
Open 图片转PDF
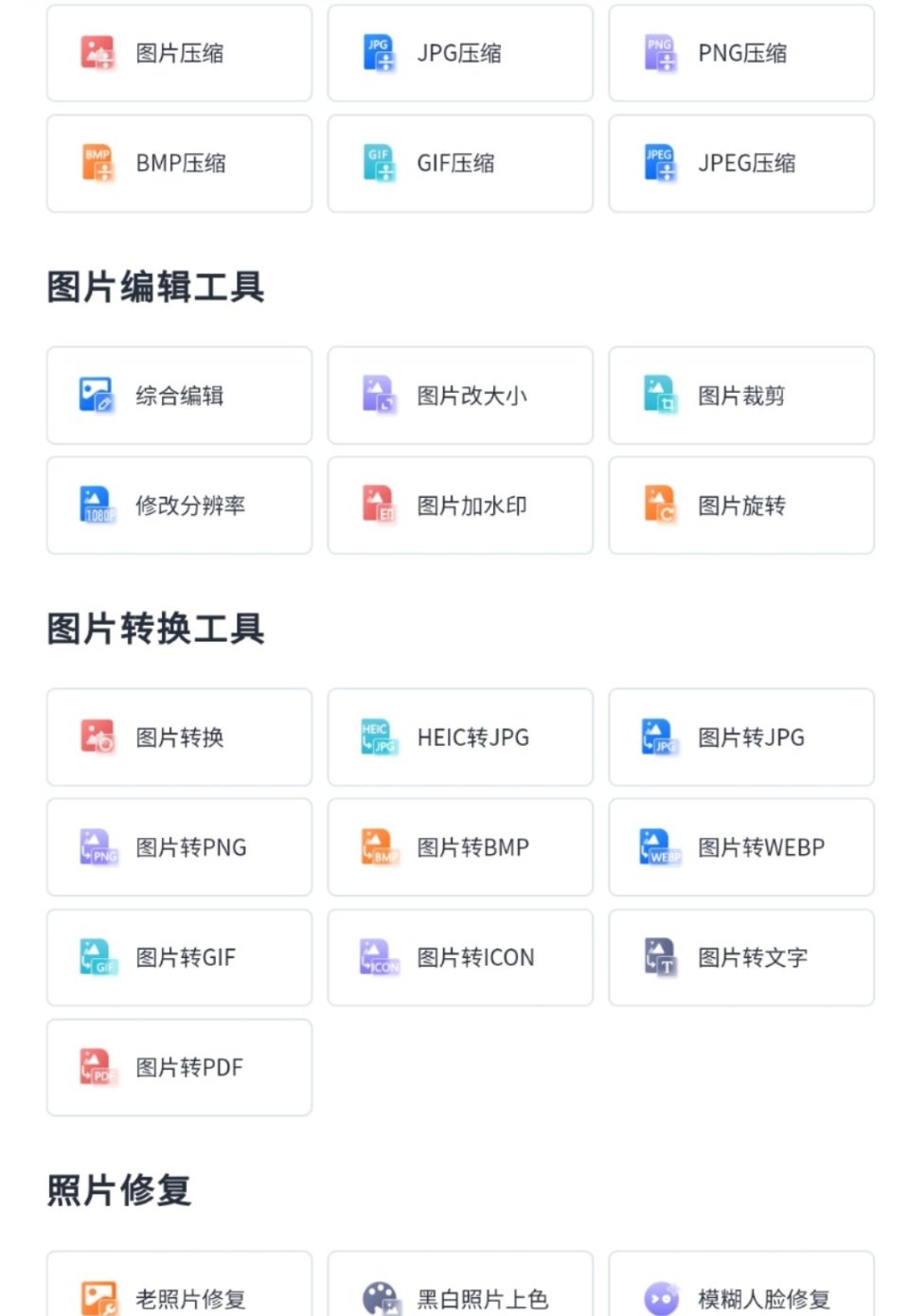179,1068
